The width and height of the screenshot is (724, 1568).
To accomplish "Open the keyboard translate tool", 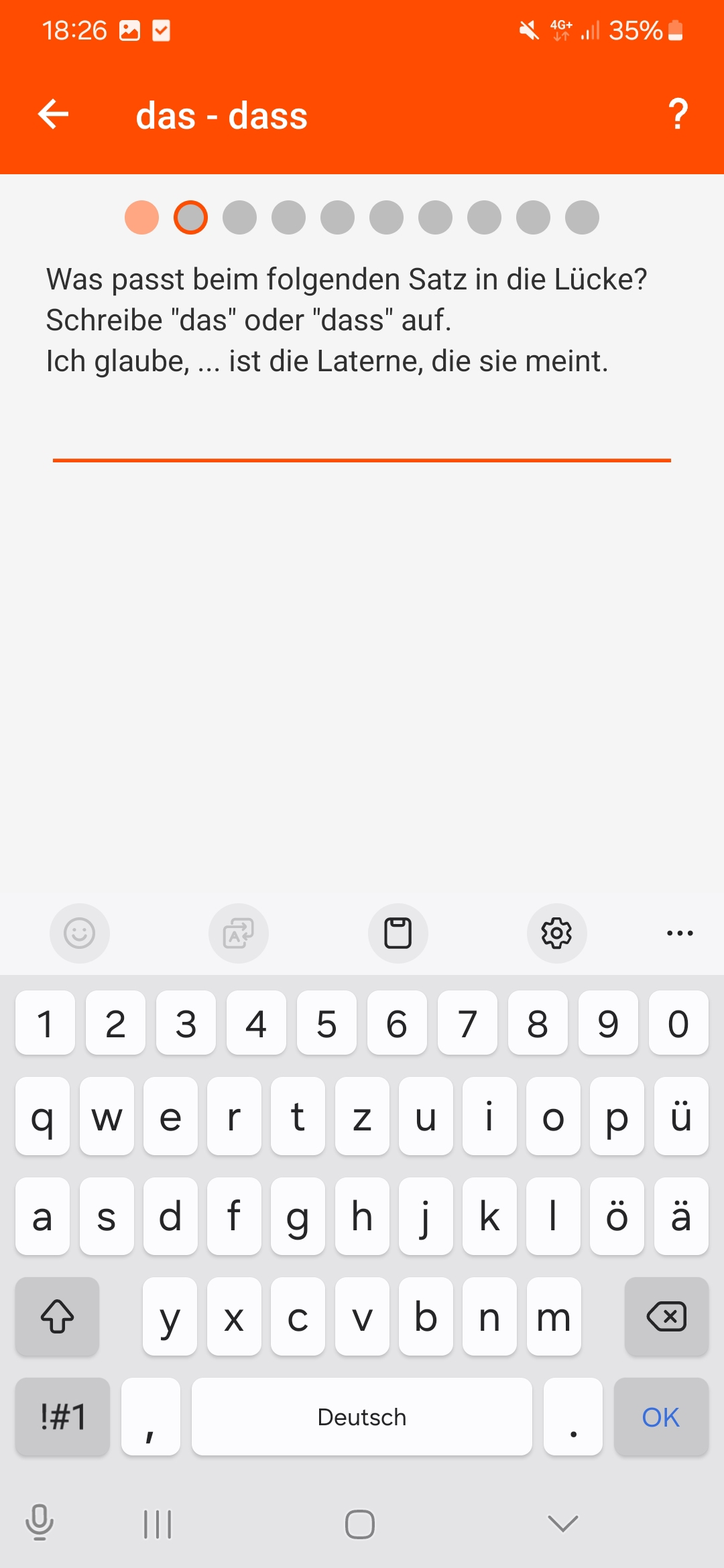I will point(239,933).
